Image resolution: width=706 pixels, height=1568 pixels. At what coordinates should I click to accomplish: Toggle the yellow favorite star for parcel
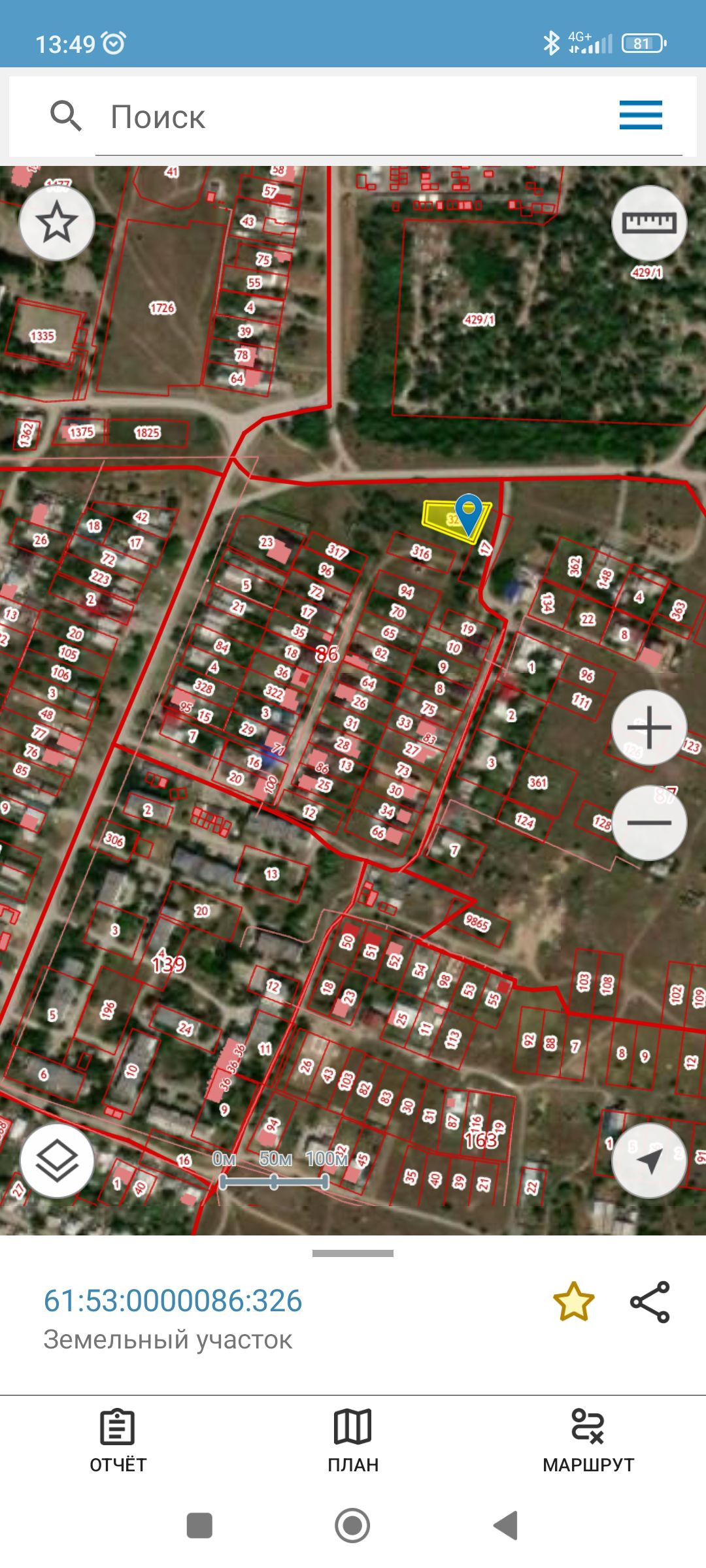[x=573, y=1302]
